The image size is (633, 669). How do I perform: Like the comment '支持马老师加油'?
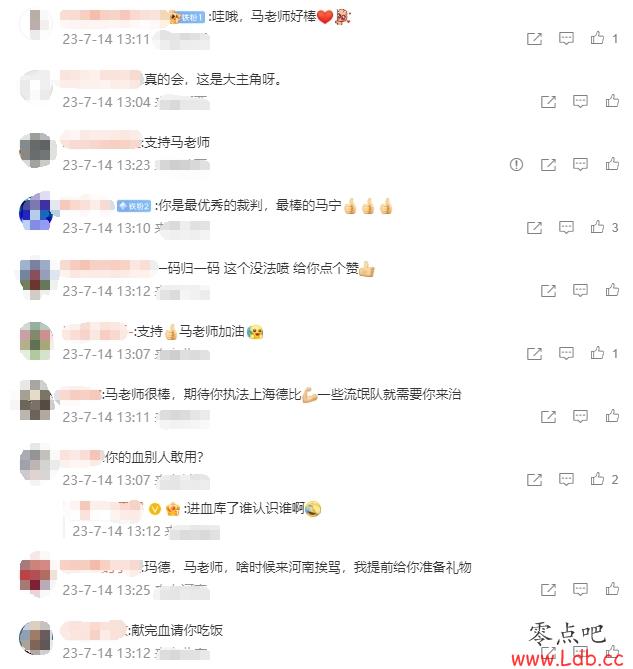(598, 354)
